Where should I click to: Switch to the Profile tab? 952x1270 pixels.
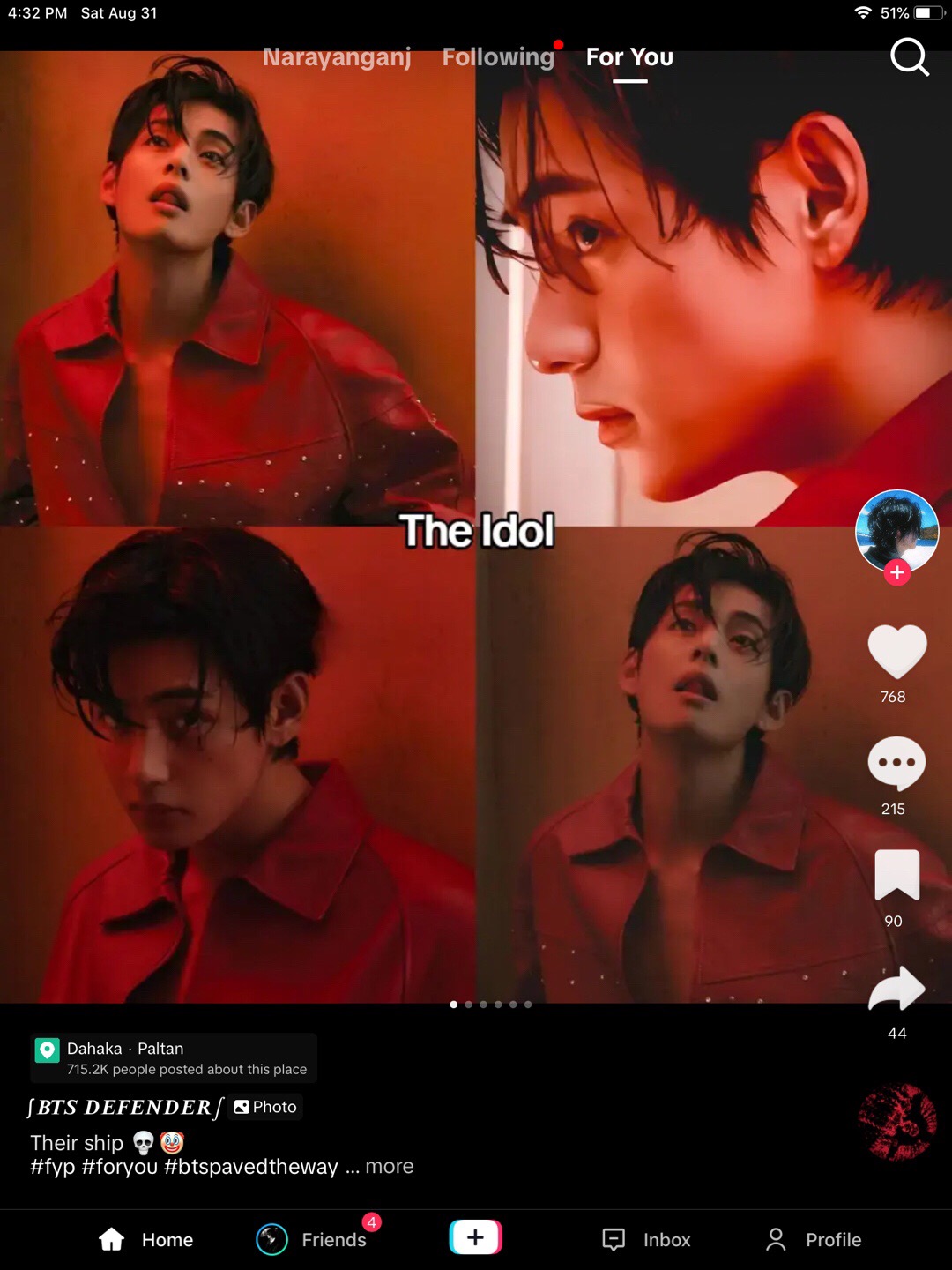pos(813,1239)
